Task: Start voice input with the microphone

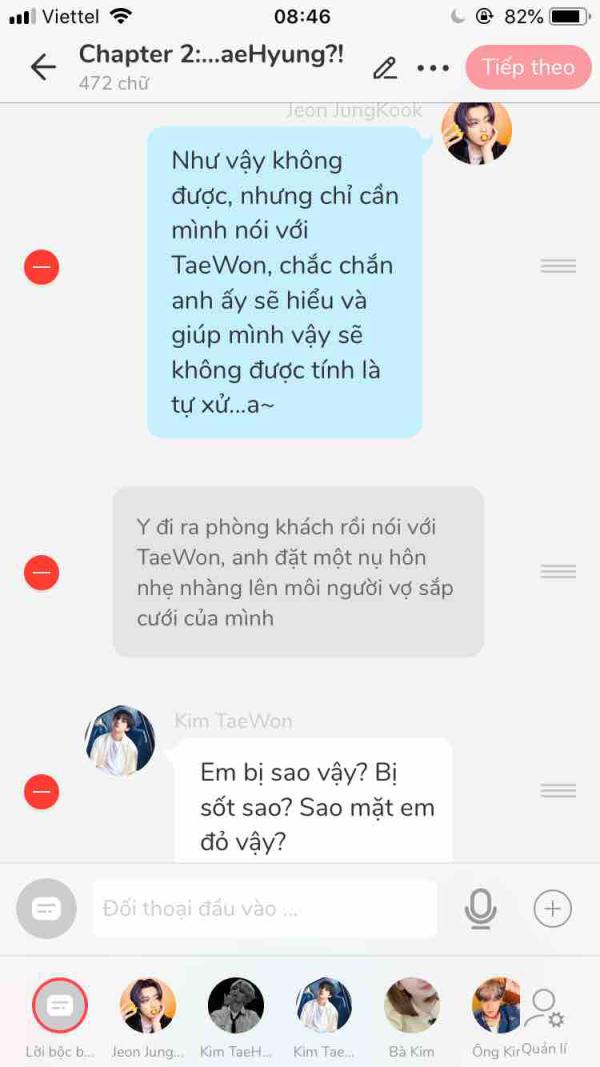Action: click(480, 908)
